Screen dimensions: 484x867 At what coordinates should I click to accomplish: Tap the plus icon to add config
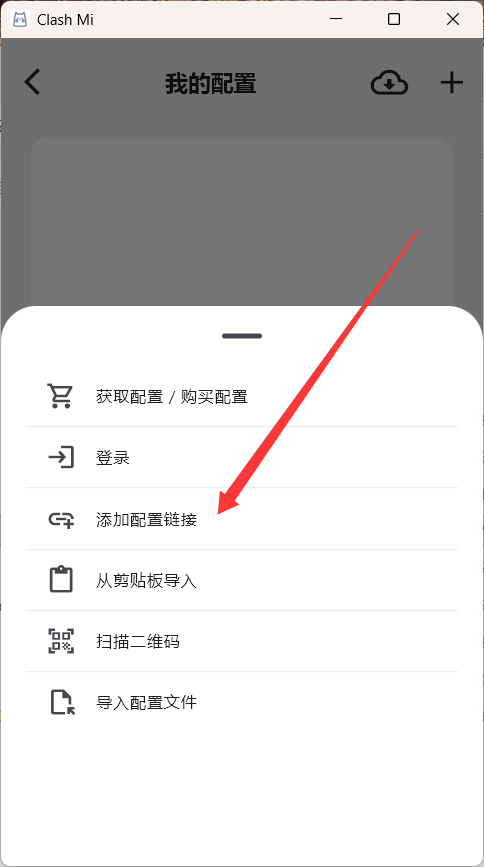(451, 83)
